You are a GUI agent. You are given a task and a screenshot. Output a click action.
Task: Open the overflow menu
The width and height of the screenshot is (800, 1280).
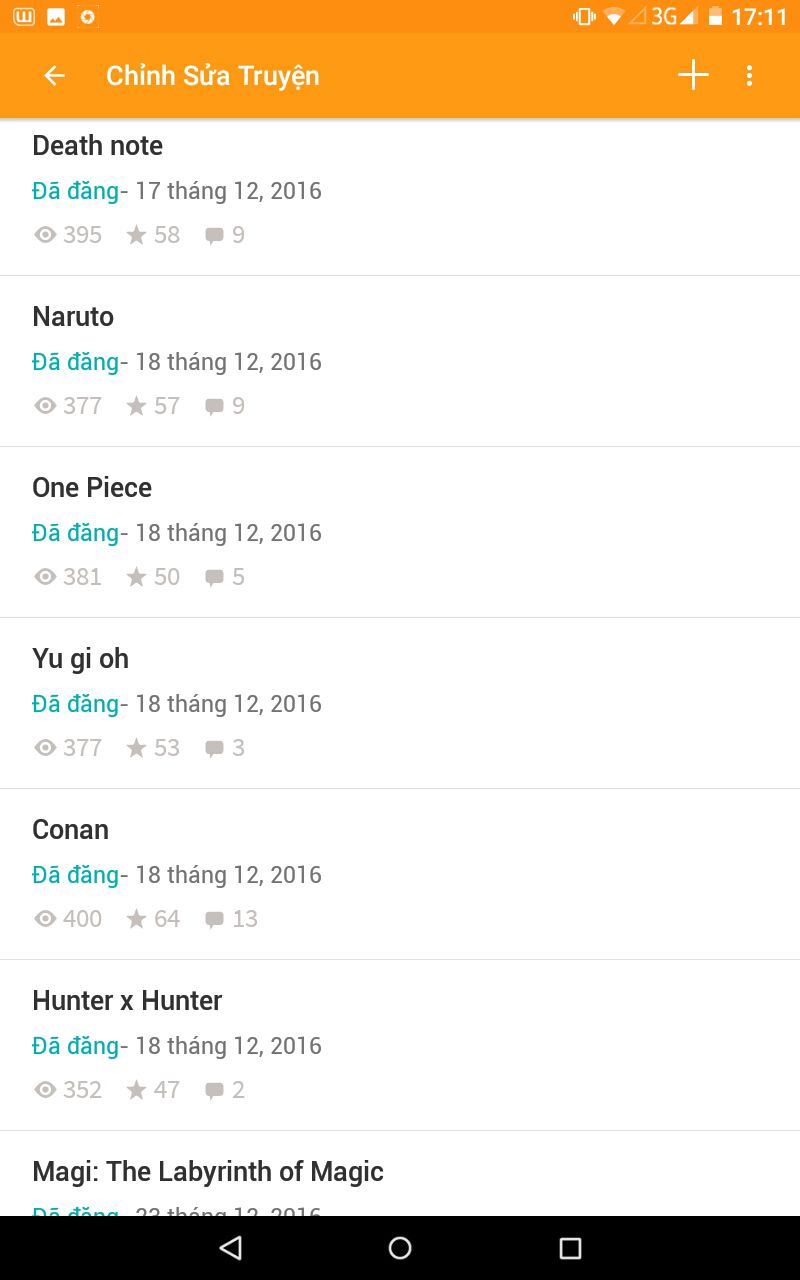(x=749, y=76)
